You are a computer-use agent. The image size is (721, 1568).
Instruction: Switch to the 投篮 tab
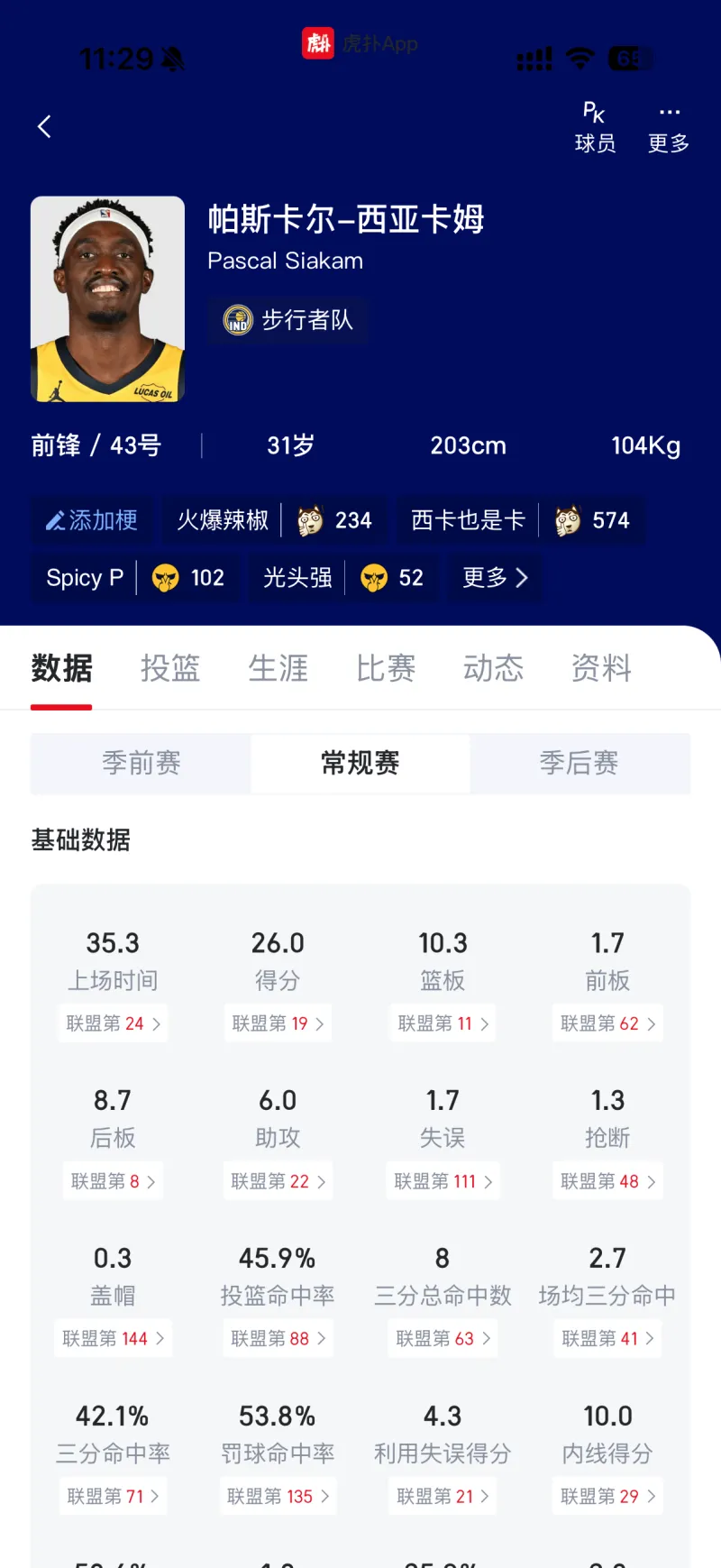click(x=170, y=668)
